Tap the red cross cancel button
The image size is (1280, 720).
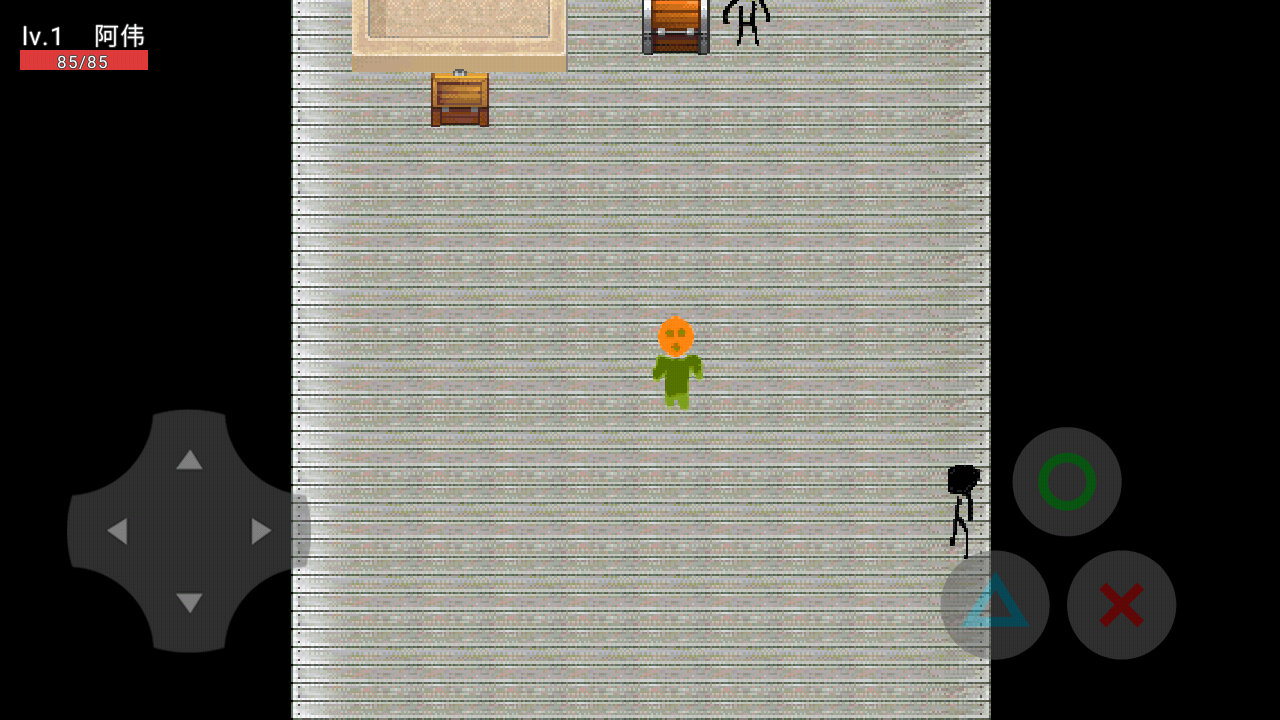pyautogui.click(x=1121, y=605)
